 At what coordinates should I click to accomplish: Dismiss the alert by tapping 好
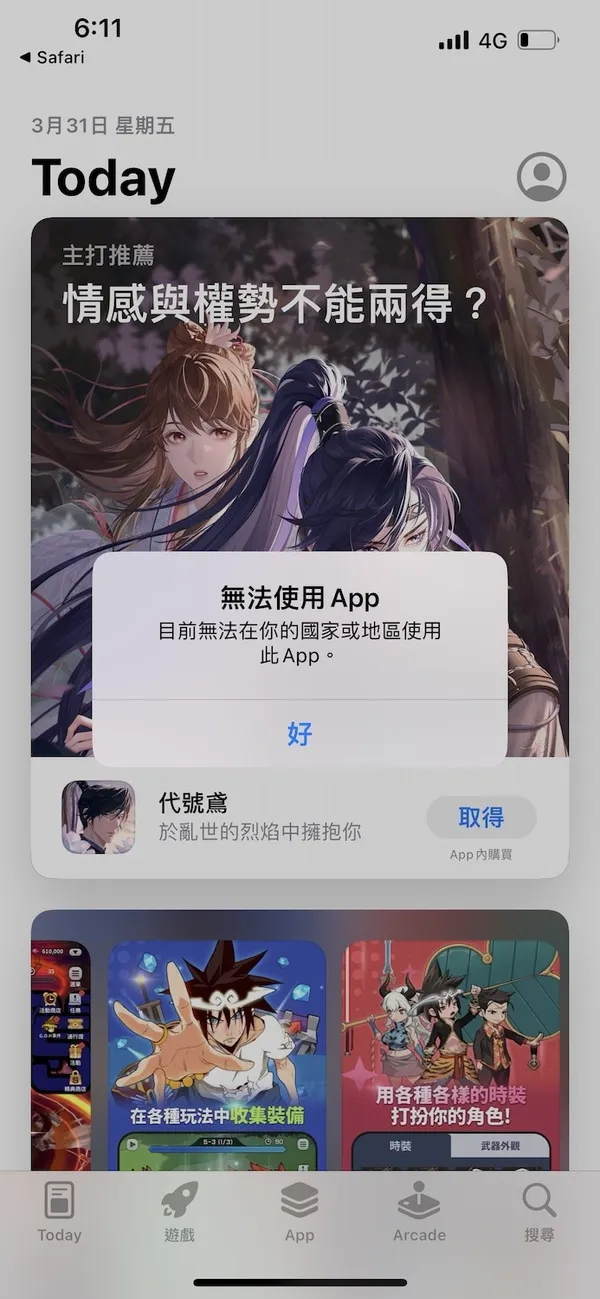click(x=299, y=734)
